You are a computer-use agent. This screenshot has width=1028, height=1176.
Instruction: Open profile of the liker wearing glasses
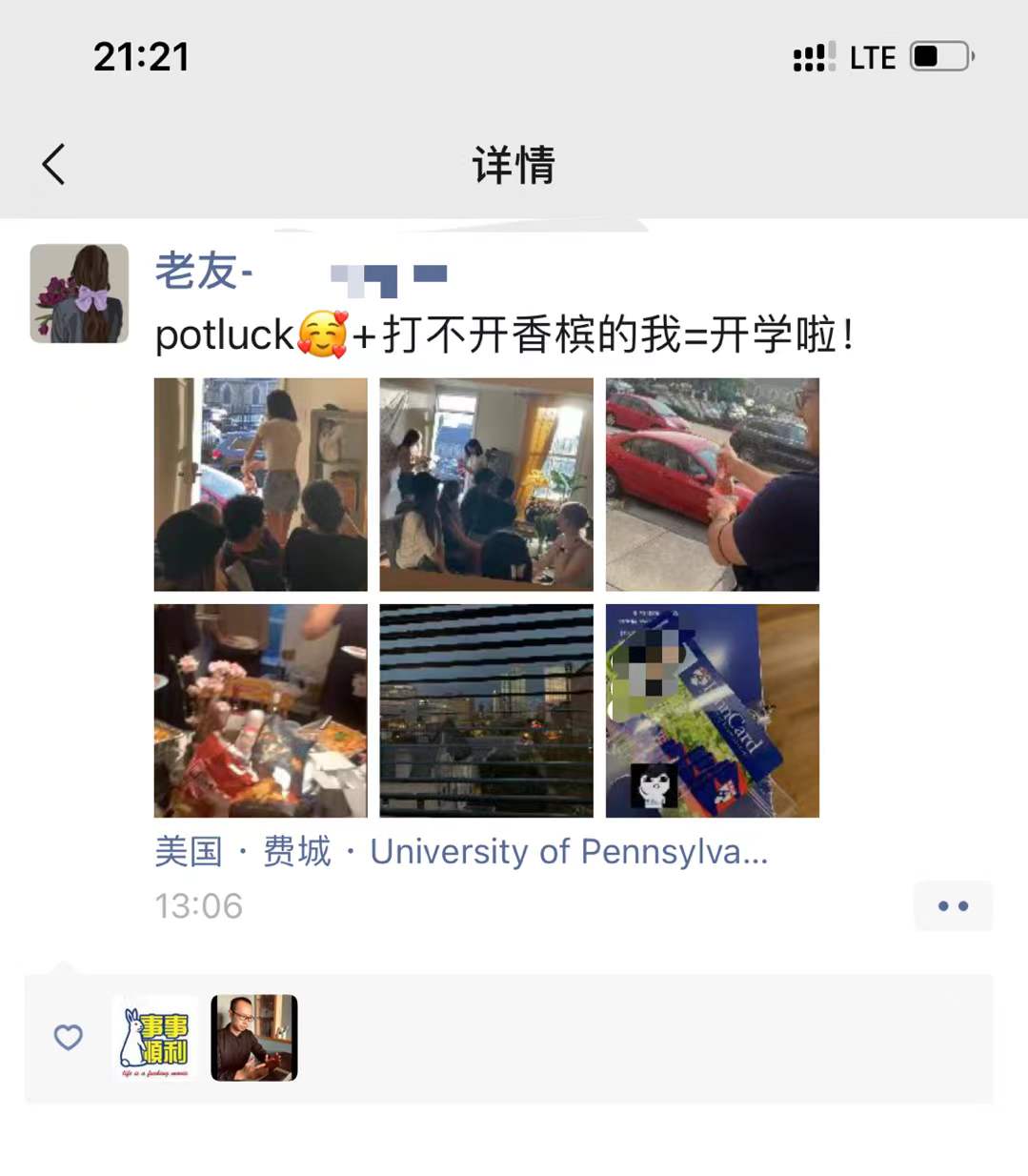[x=253, y=1038]
